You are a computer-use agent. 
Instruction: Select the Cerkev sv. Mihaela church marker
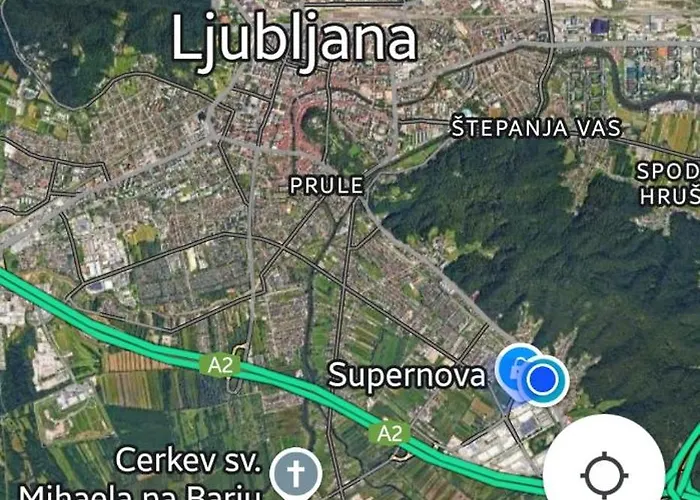pos(296,469)
